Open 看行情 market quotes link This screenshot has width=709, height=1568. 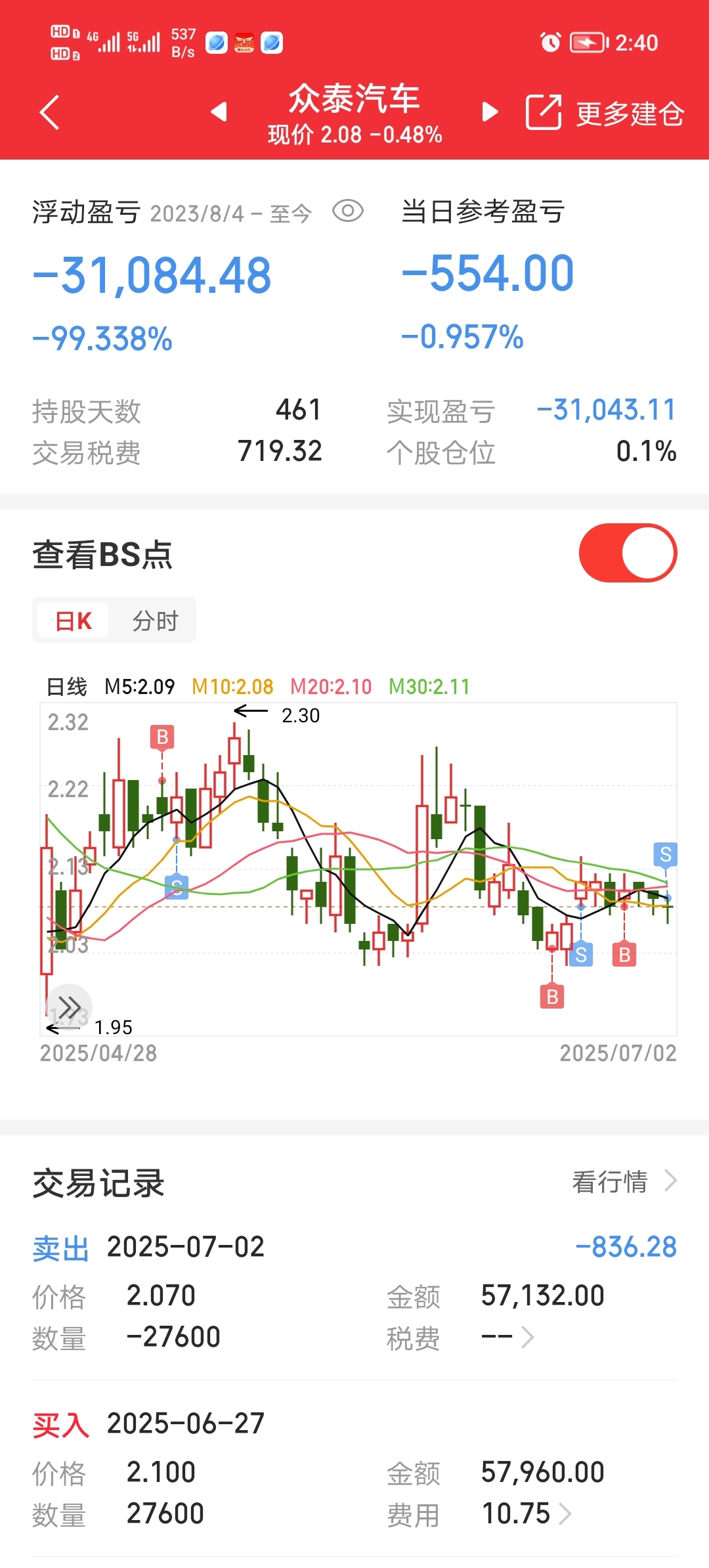624,1181
